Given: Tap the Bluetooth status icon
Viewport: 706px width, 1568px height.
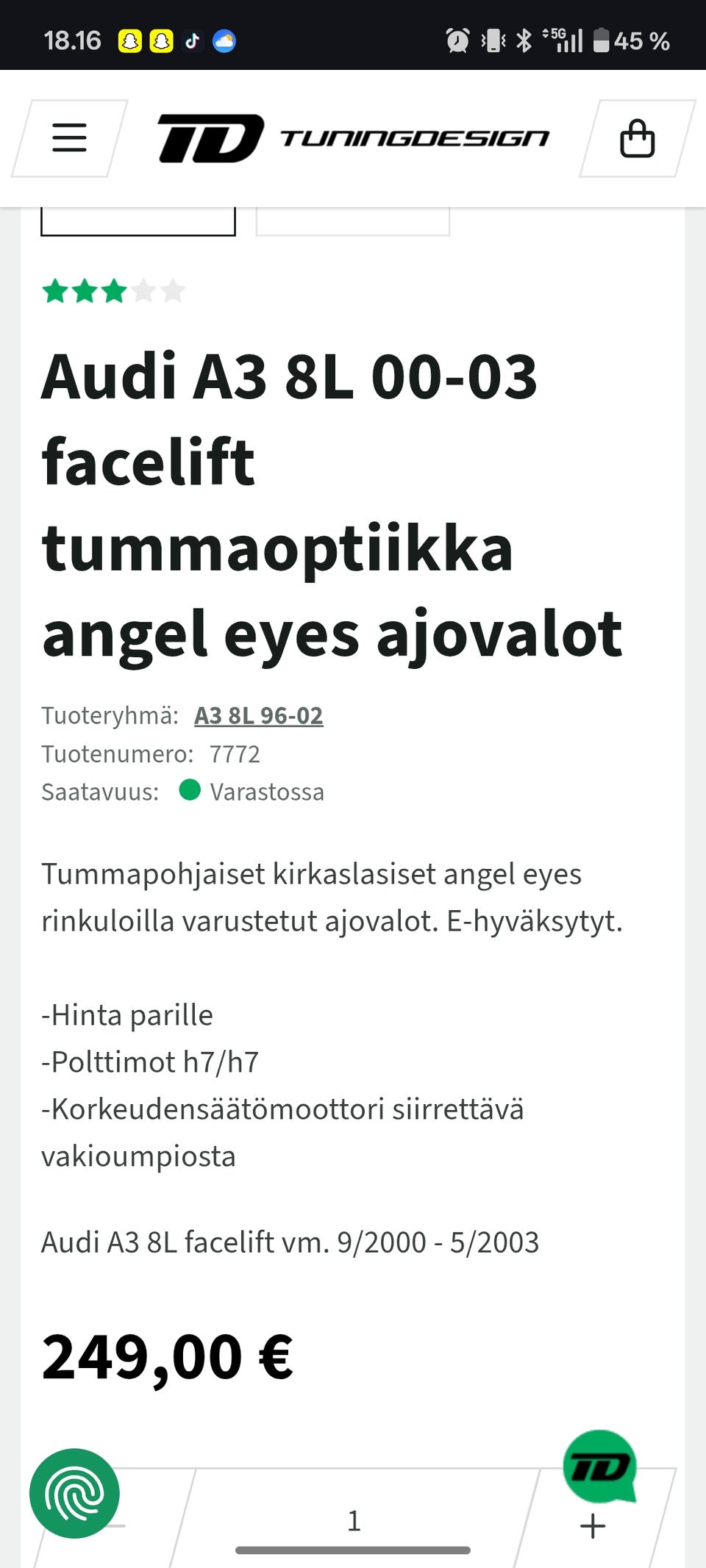Looking at the screenshot, I should (526, 42).
